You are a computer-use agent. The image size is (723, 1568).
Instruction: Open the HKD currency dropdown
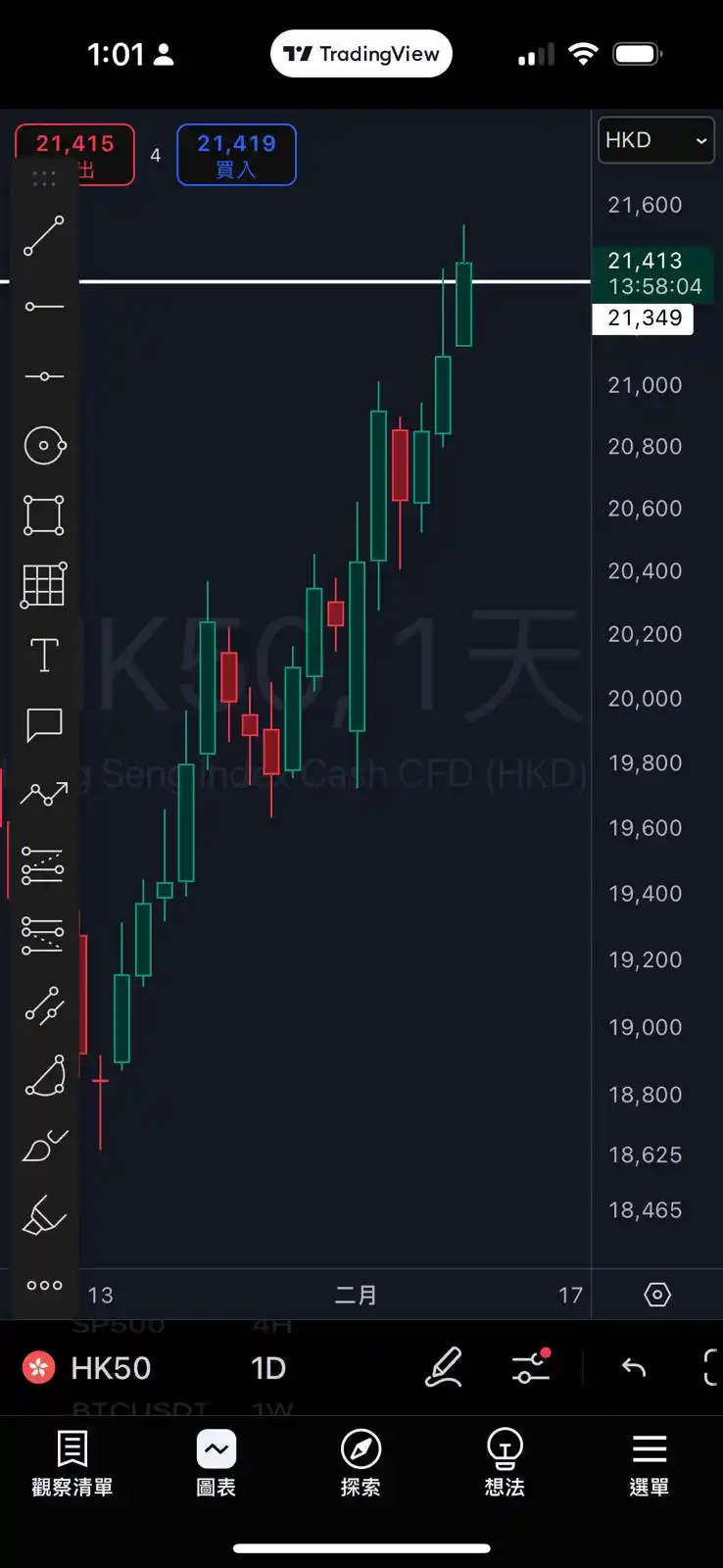[654, 140]
